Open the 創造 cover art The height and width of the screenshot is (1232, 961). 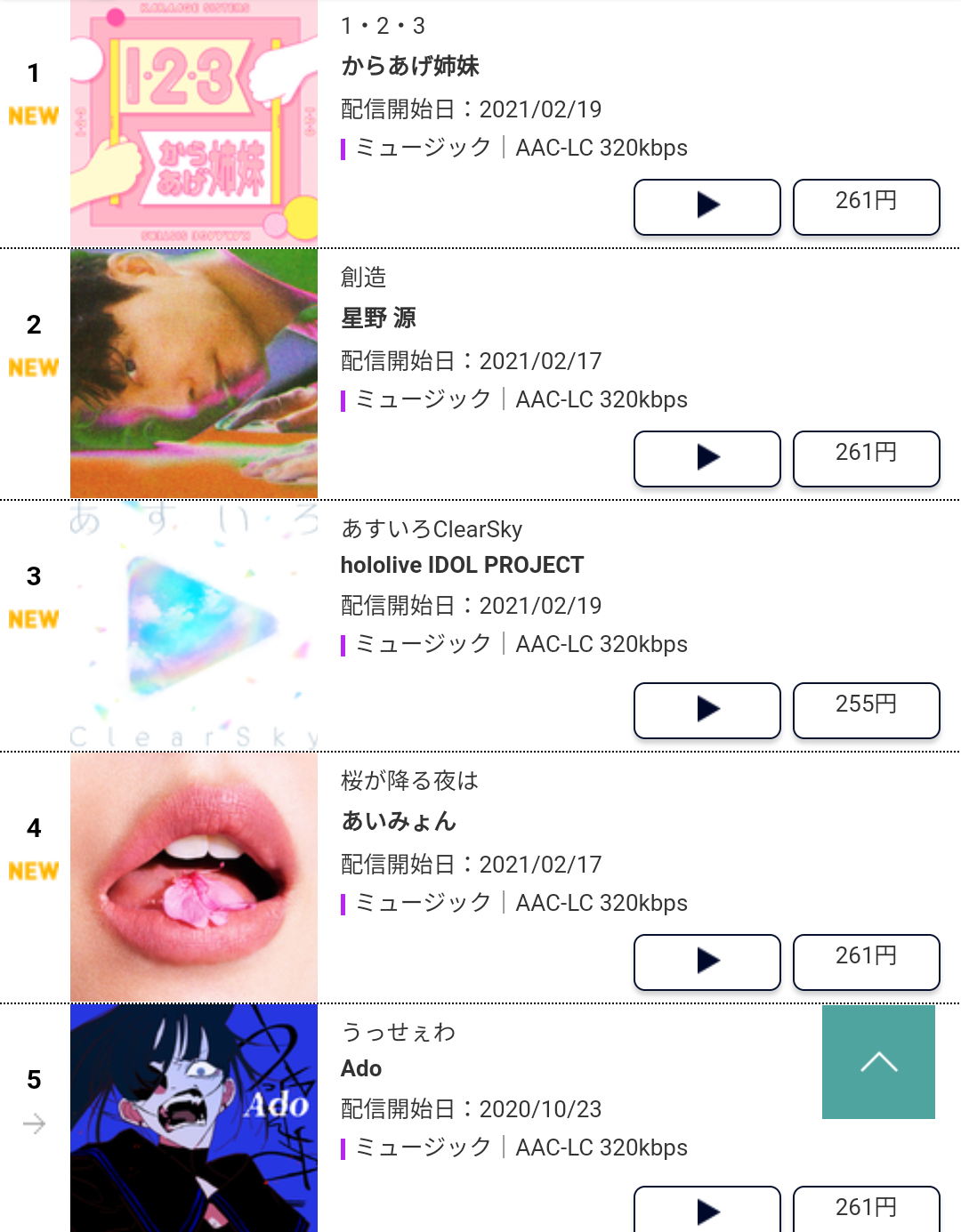194,374
